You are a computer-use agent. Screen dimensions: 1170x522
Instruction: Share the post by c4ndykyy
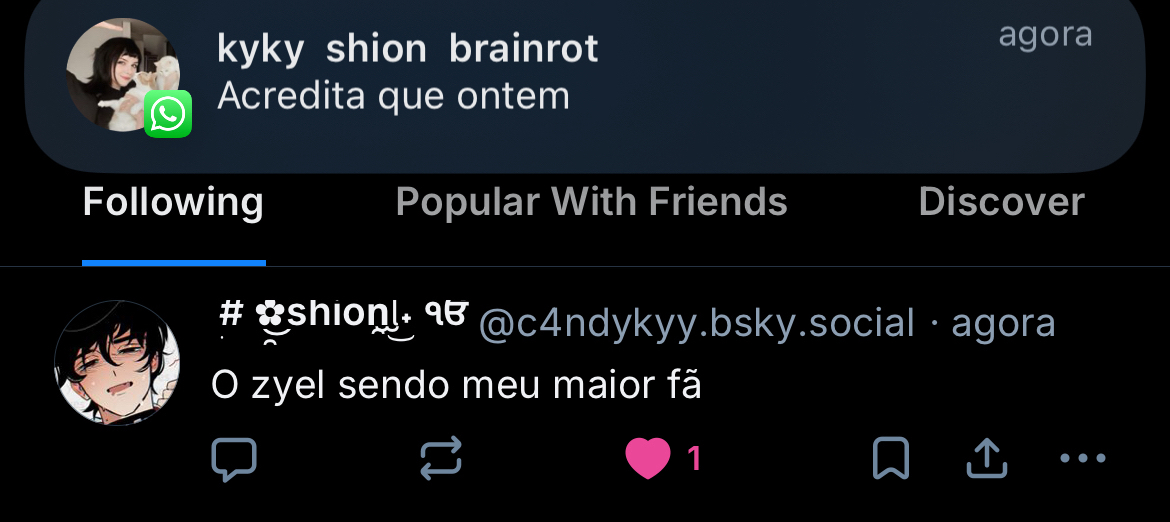click(986, 459)
